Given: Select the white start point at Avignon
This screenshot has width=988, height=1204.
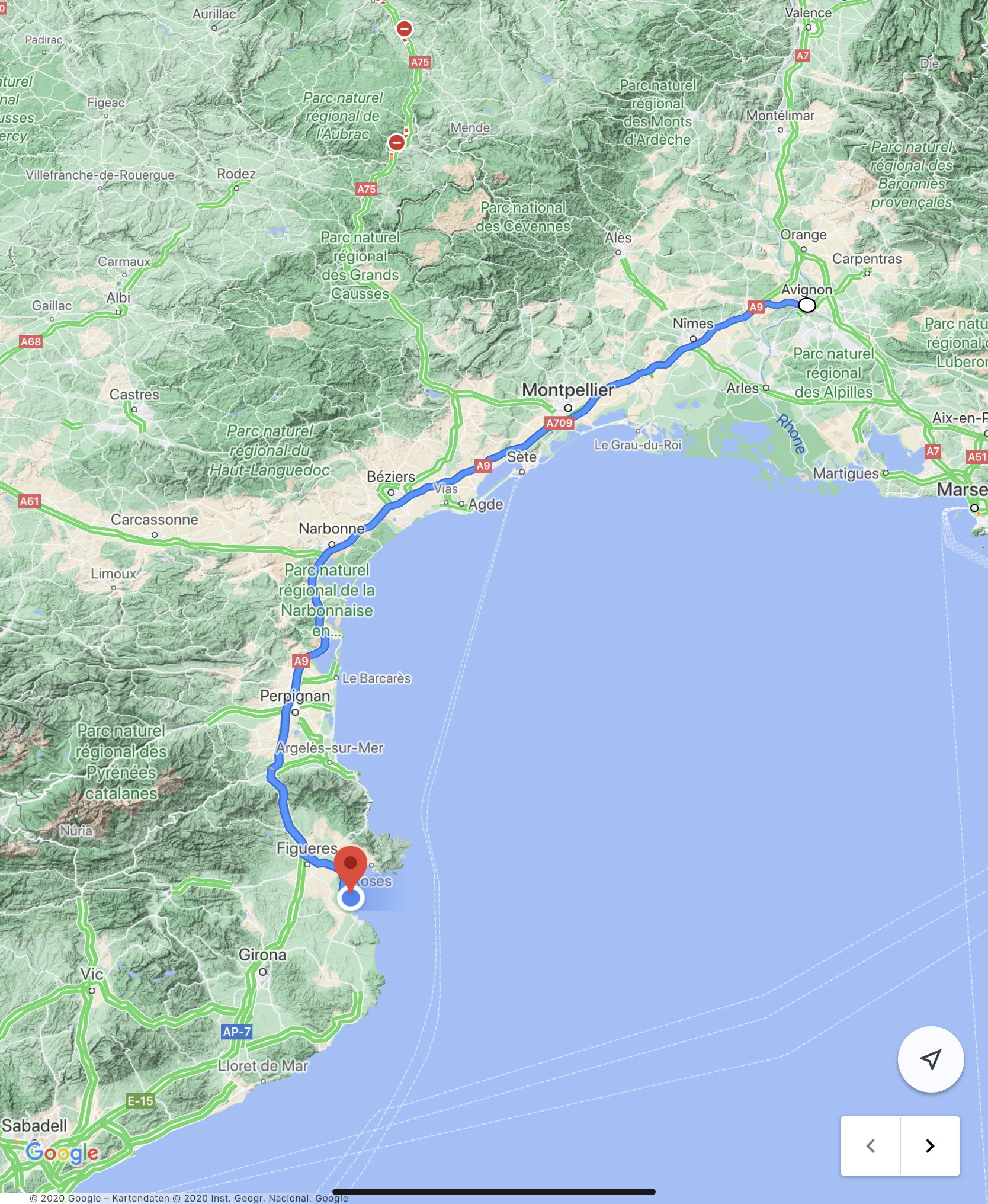Looking at the screenshot, I should (807, 305).
